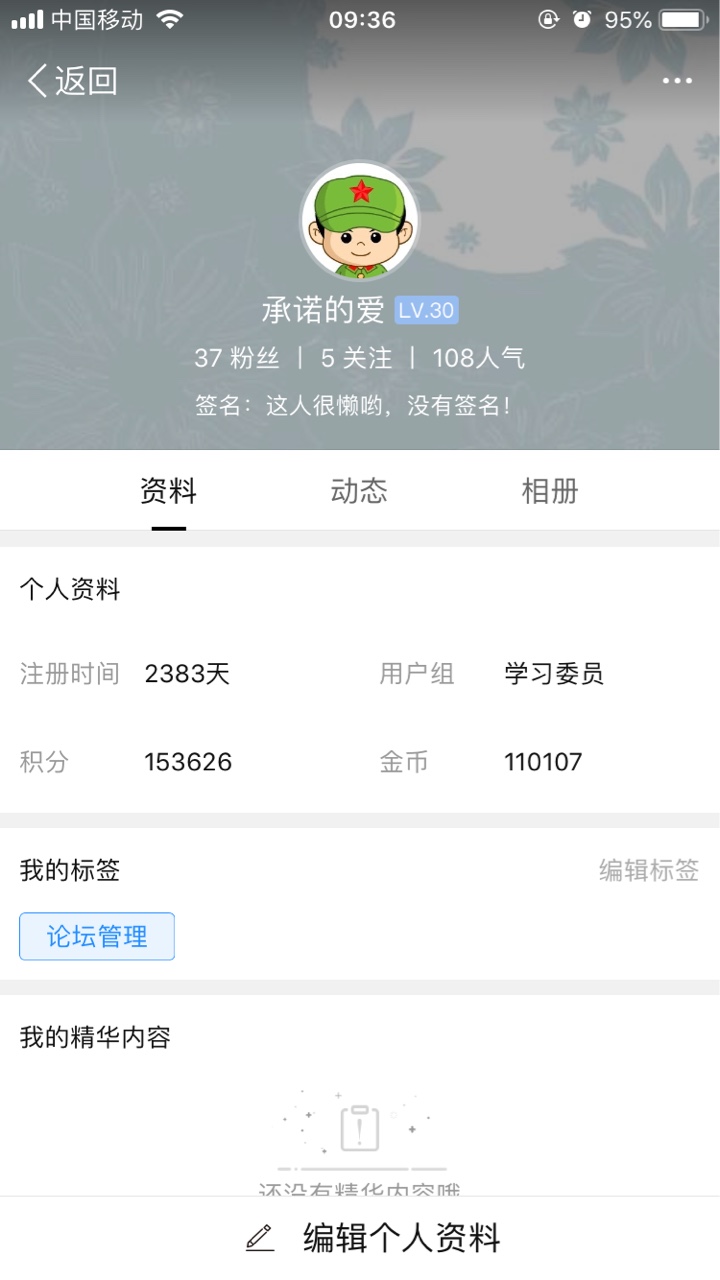
Task: View the 37 粉丝 followers list
Action: coord(237,358)
